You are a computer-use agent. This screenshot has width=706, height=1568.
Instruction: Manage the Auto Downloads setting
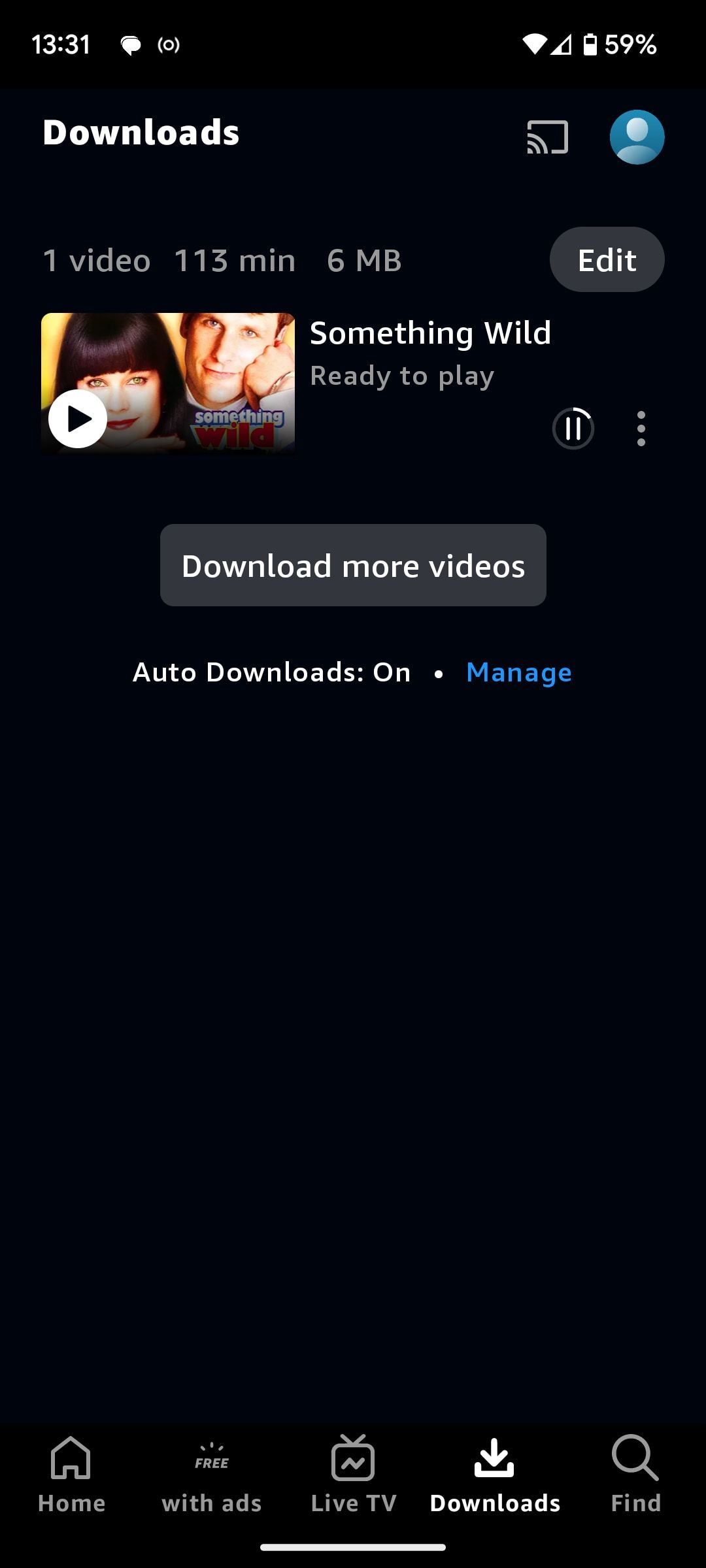tap(519, 672)
